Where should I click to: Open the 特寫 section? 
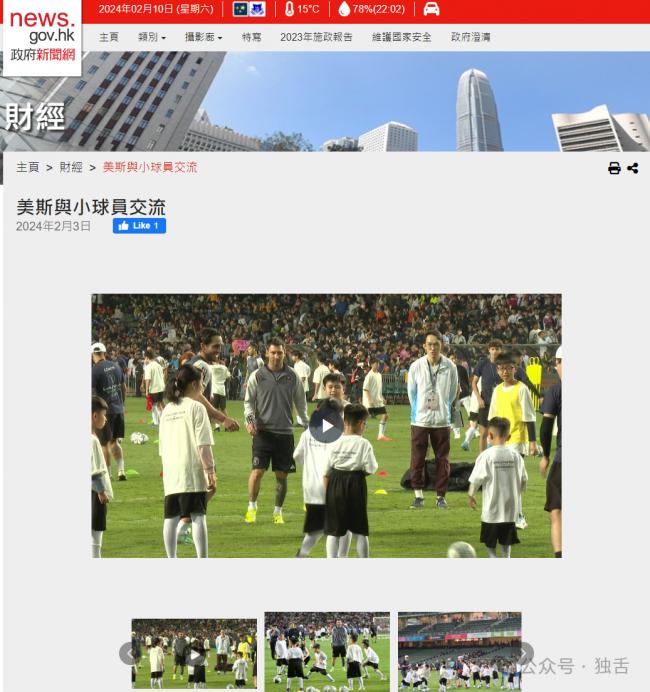coord(251,37)
